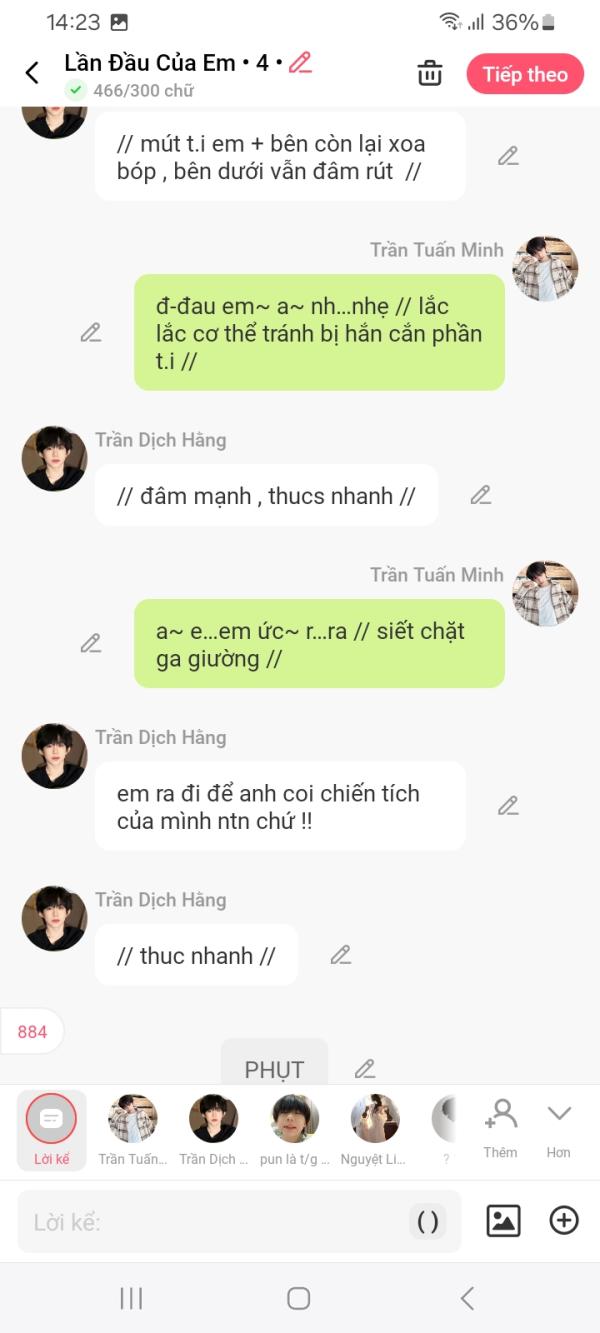Screen dimensions: 600x1333
Task: Add a new character with Thêm
Action: click(500, 1127)
